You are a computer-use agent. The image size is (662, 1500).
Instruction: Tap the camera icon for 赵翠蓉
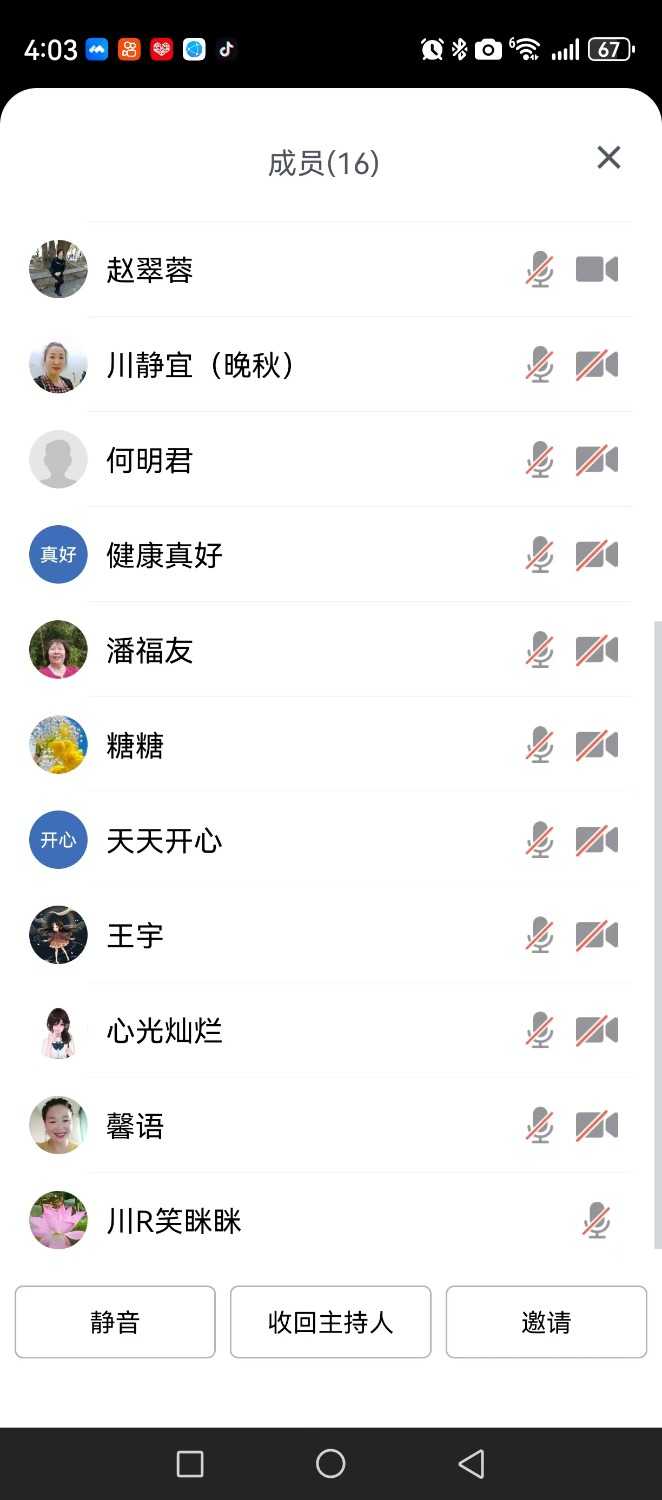point(597,270)
